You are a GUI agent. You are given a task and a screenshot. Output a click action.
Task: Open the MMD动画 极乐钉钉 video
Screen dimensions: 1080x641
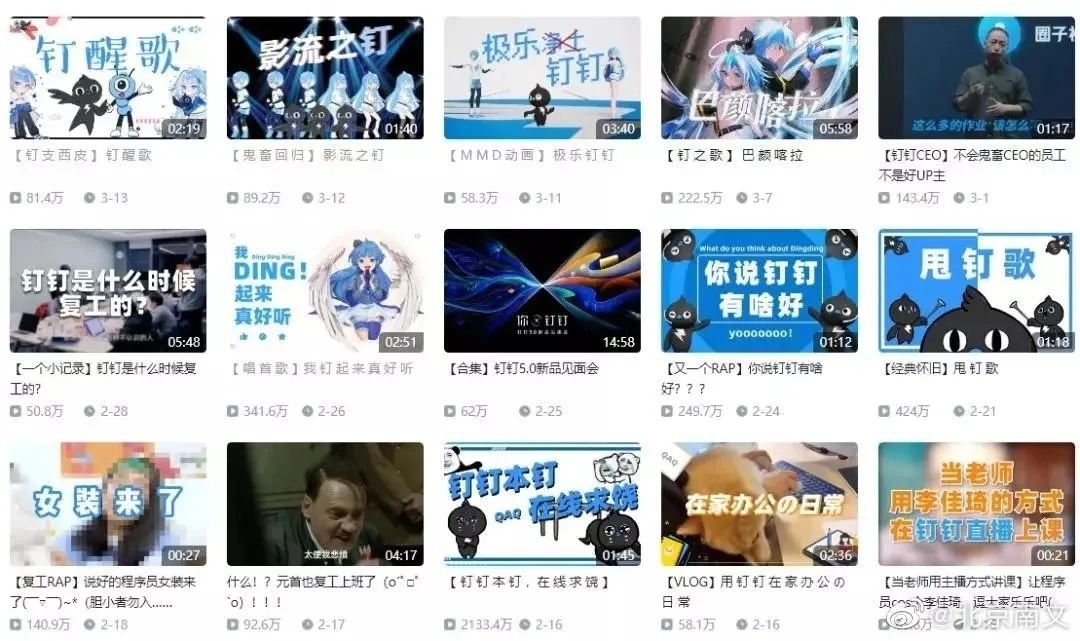point(542,78)
